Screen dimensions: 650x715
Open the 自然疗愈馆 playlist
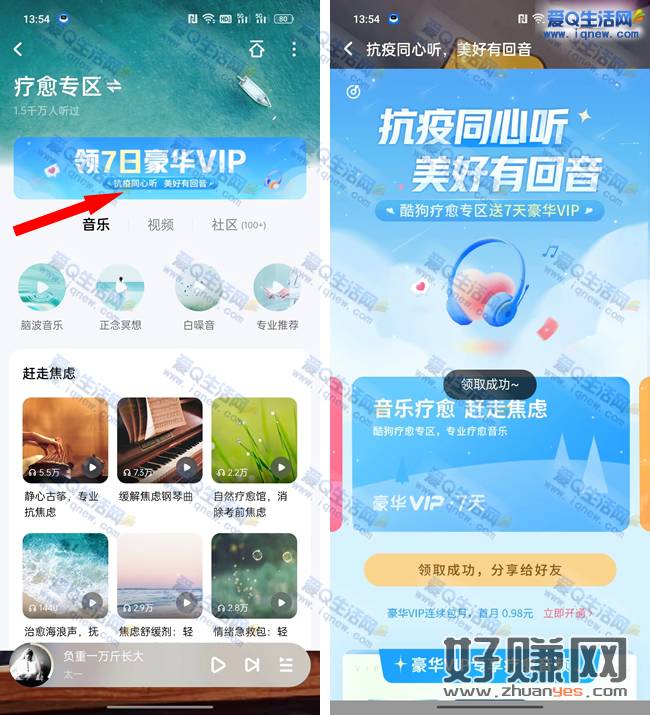coord(254,440)
